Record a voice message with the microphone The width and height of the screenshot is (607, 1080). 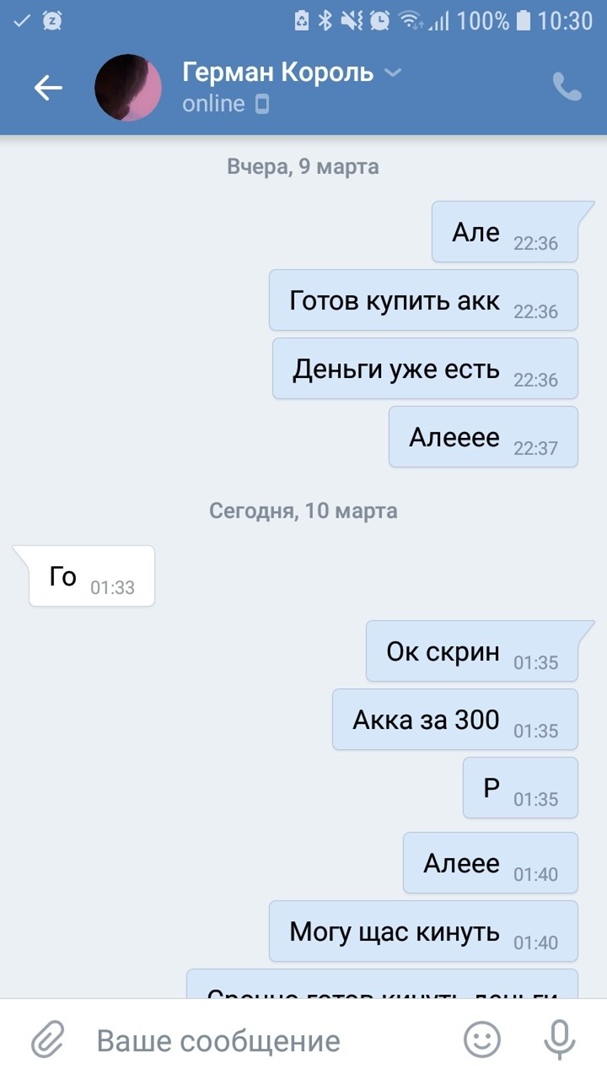point(560,1040)
